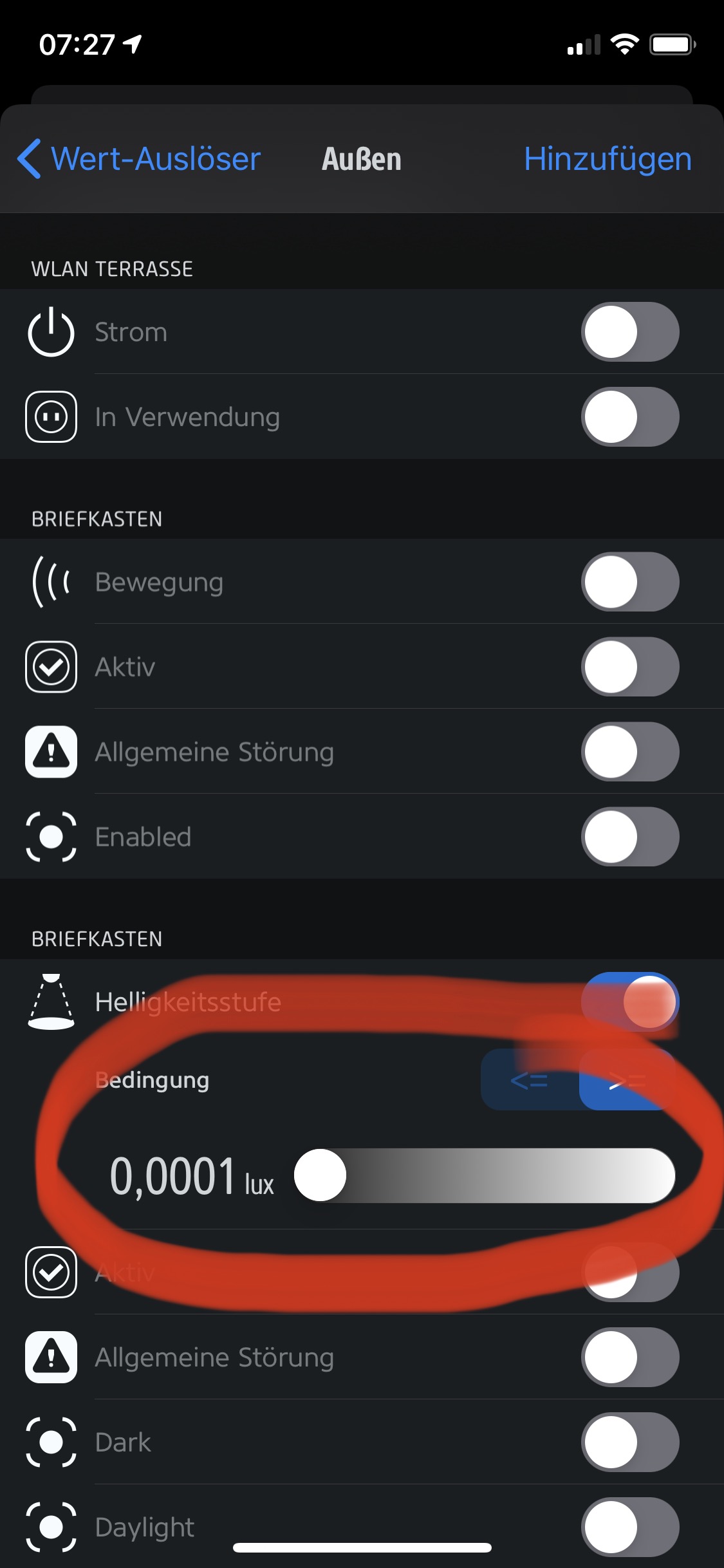Viewport: 724px width, 1568px height.
Task: Tap the lux brightness slider
Action: click(x=484, y=1175)
